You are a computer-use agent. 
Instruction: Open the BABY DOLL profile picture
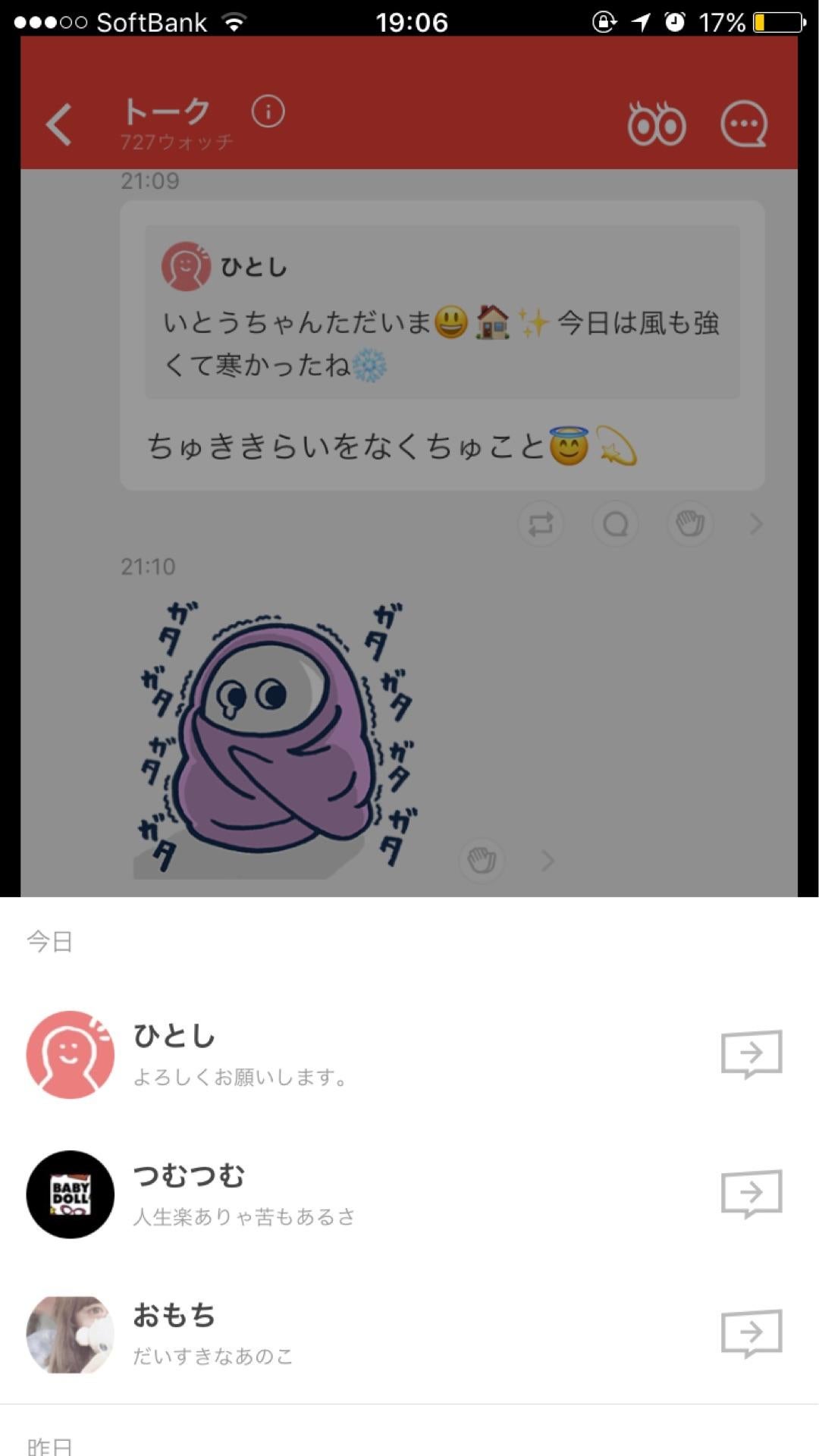tap(70, 1194)
